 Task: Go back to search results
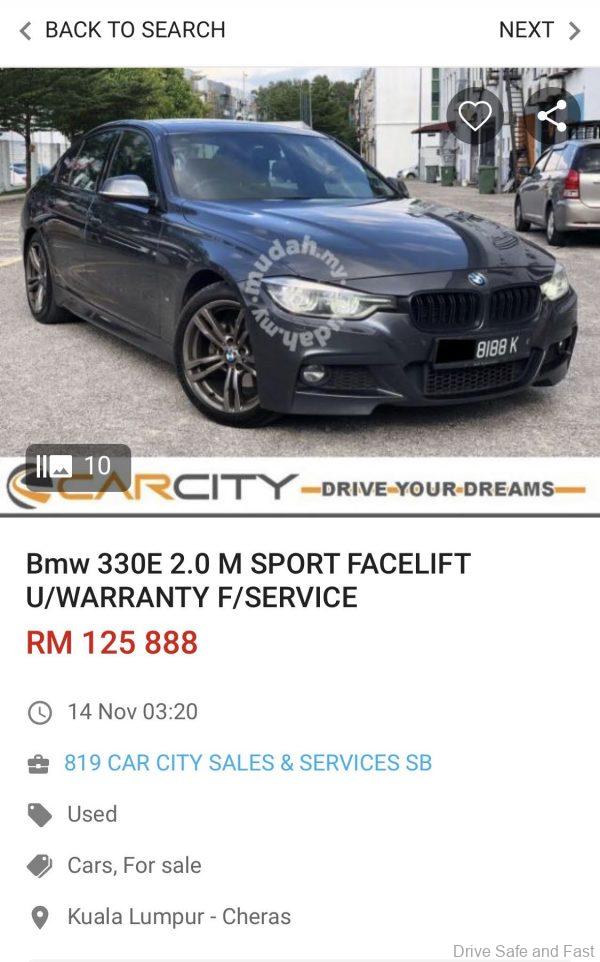coord(122,30)
